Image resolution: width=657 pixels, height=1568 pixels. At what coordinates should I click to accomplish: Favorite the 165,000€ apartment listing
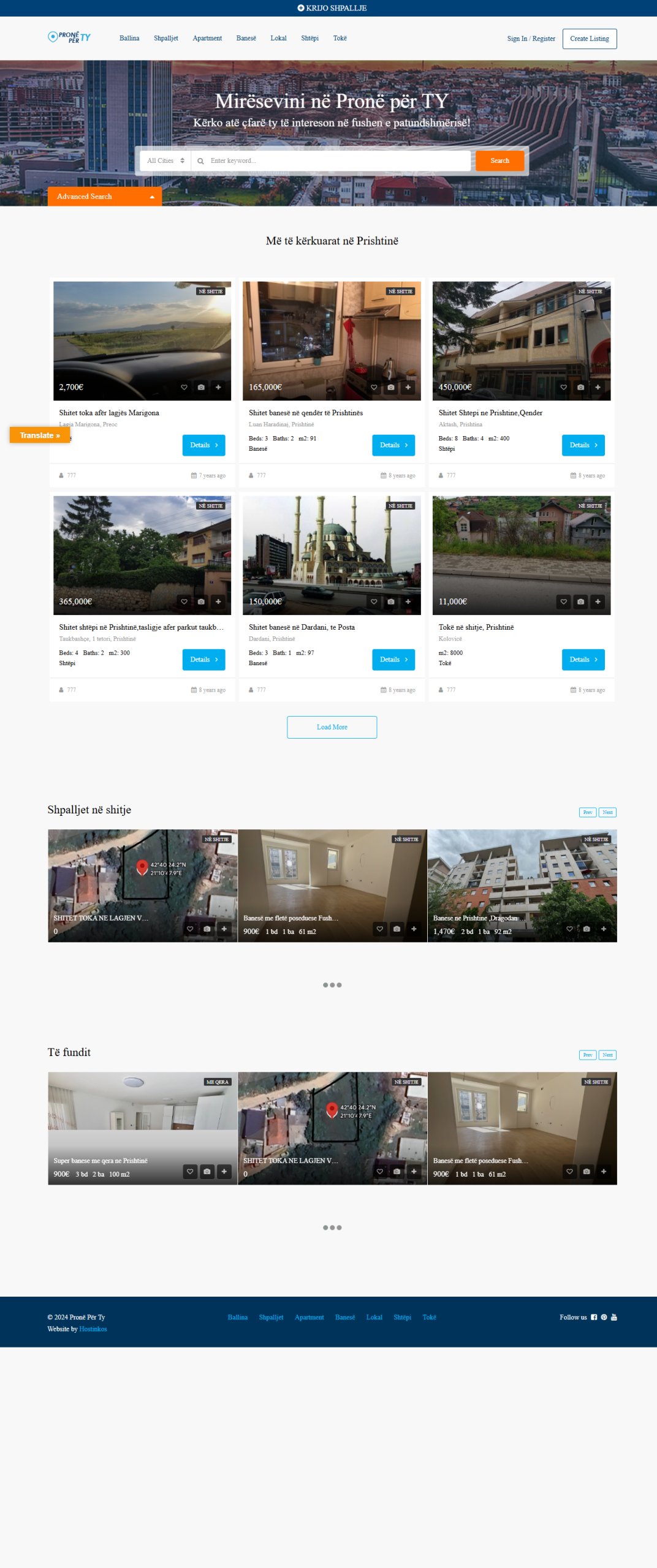pyautogui.click(x=374, y=387)
